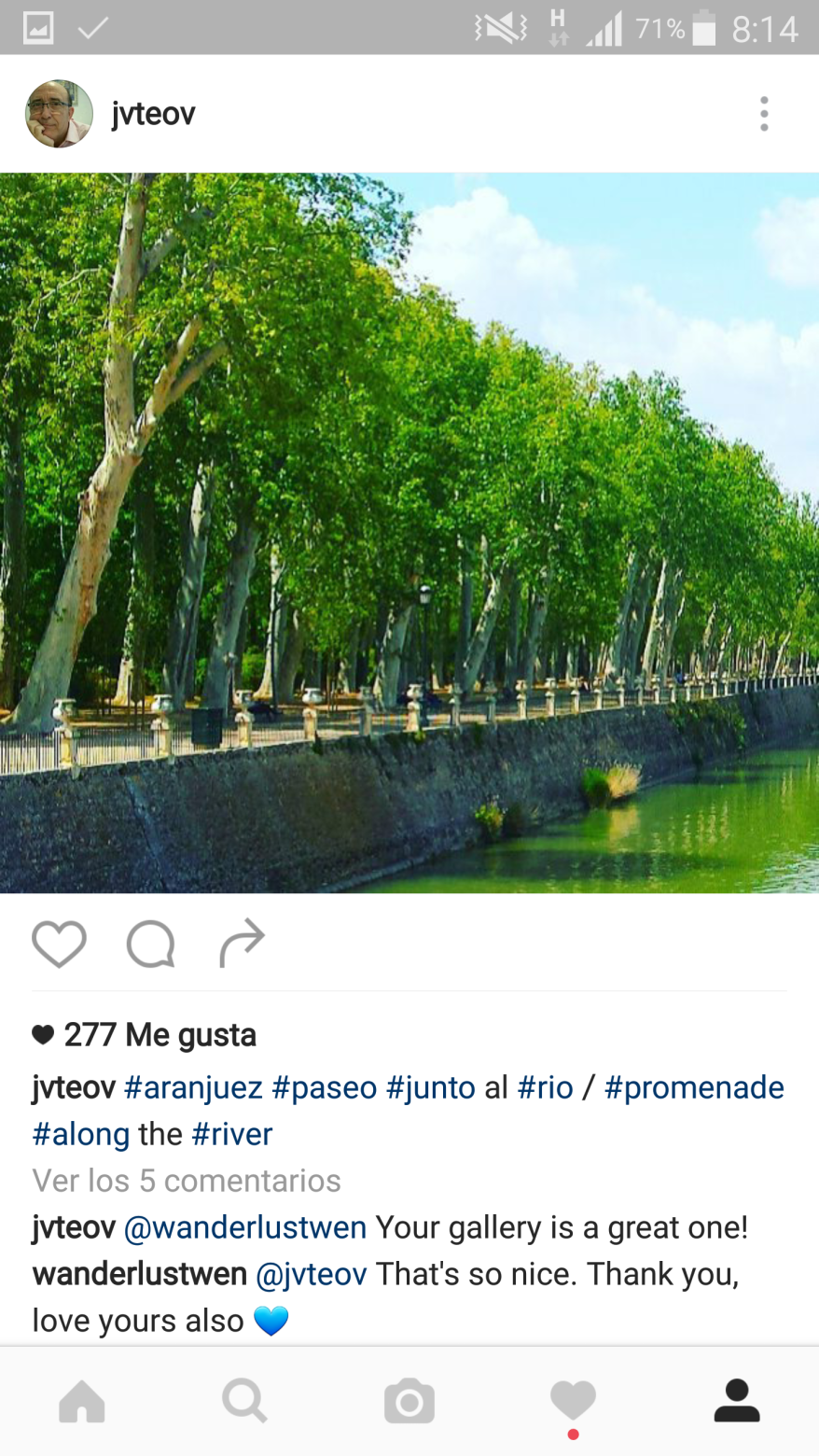Tap 'Ver los 5 comentarios'
819x1456 pixels.
click(186, 1181)
